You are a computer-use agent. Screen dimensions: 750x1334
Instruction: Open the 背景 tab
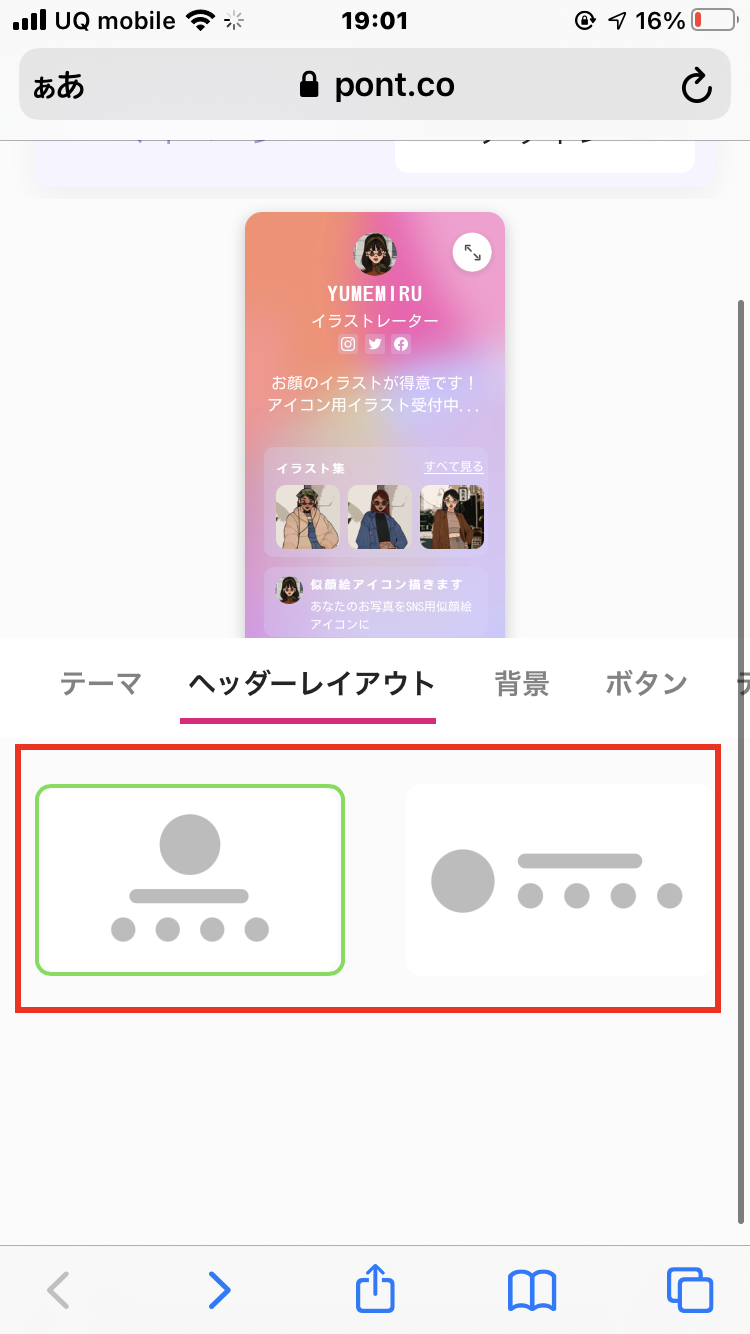pos(522,684)
